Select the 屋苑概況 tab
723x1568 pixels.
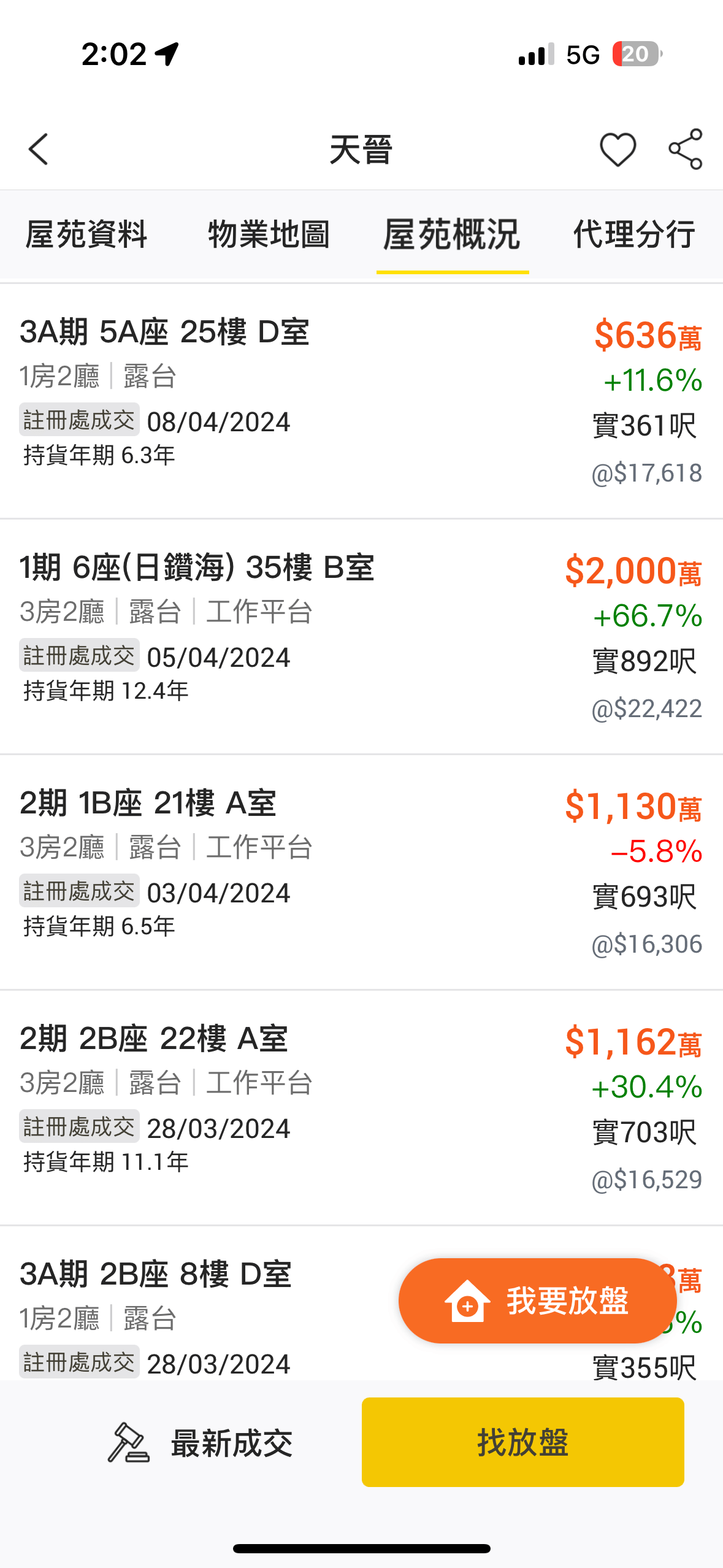pos(452,235)
